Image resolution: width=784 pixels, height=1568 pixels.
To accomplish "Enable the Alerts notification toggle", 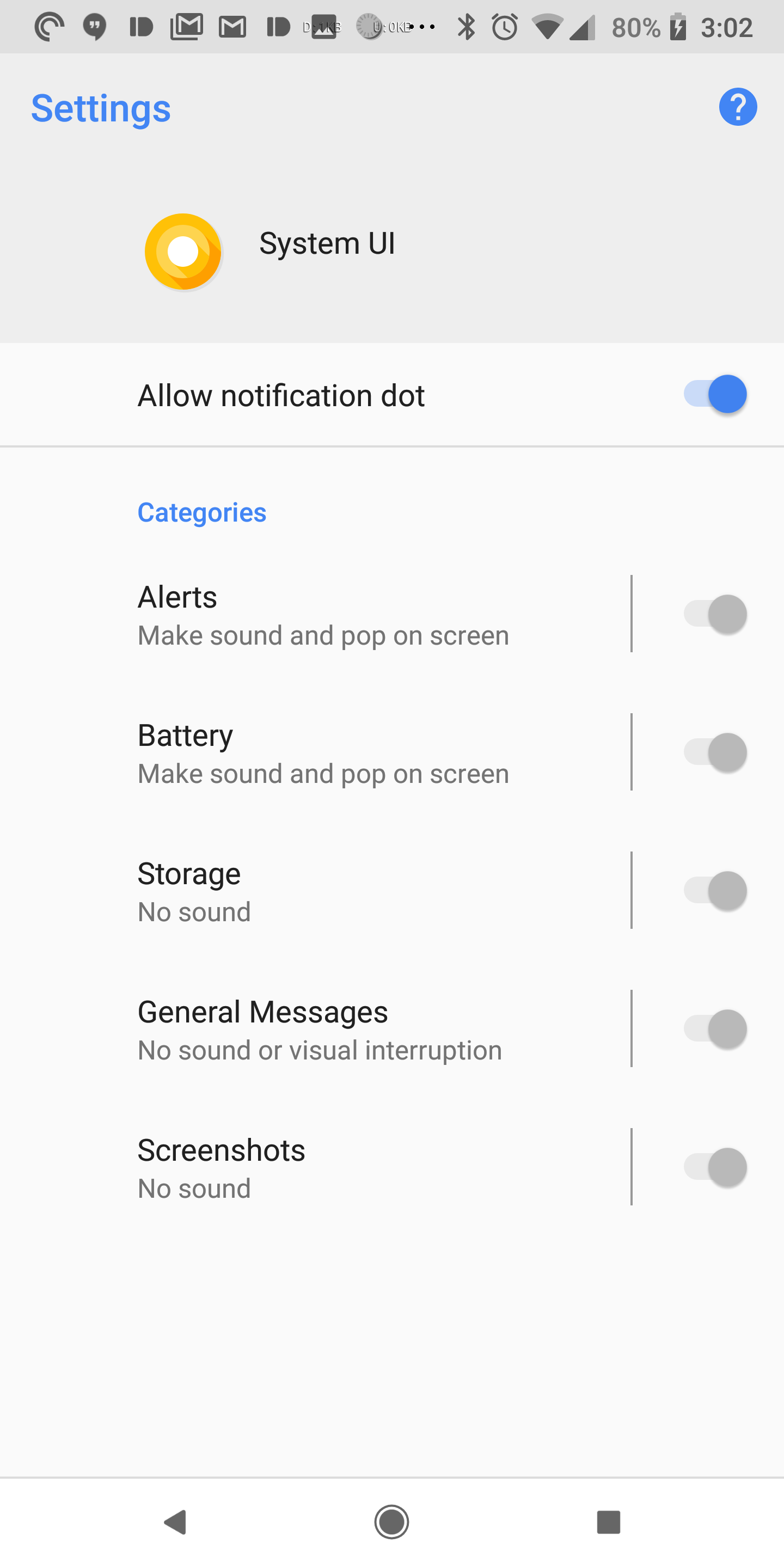I will pyautogui.click(x=715, y=614).
